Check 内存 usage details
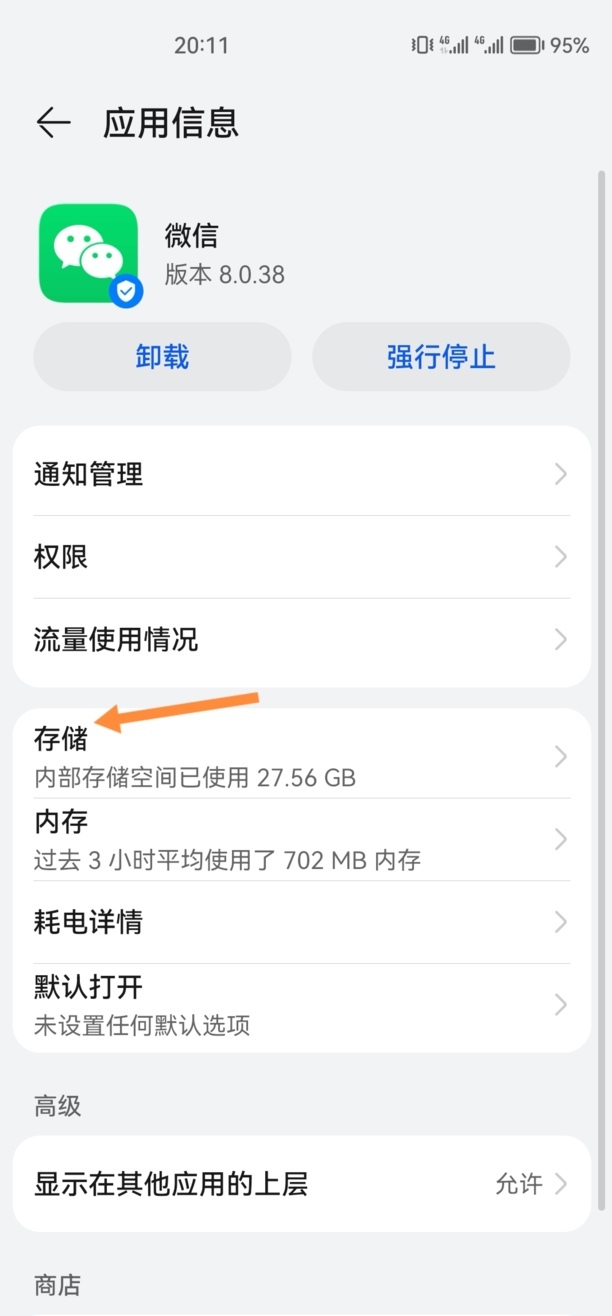The image size is (612, 1316). 300,839
